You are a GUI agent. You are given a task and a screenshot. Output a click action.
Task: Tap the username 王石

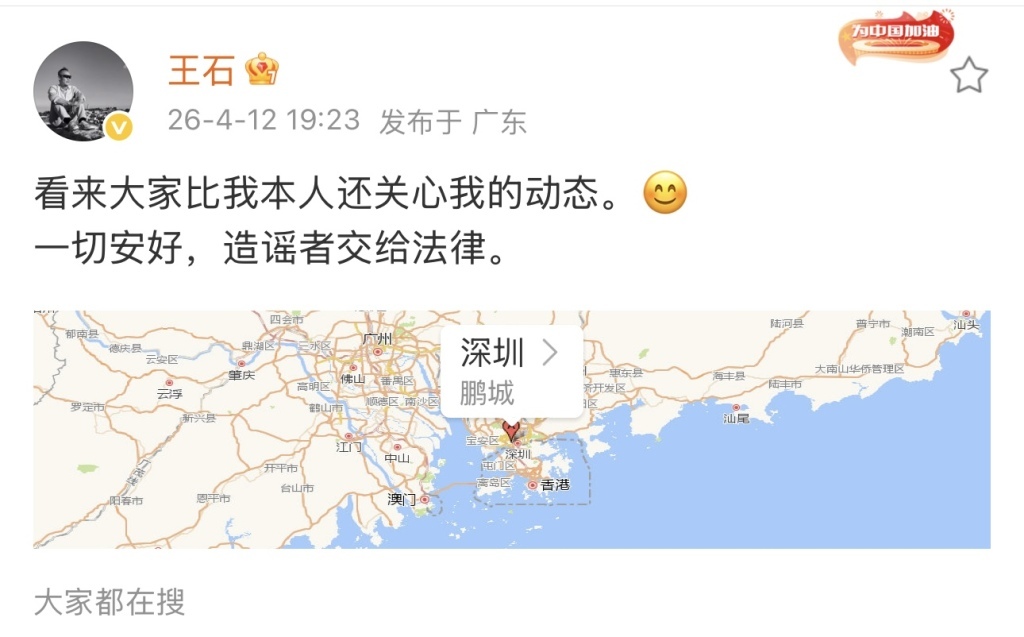(201, 70)
